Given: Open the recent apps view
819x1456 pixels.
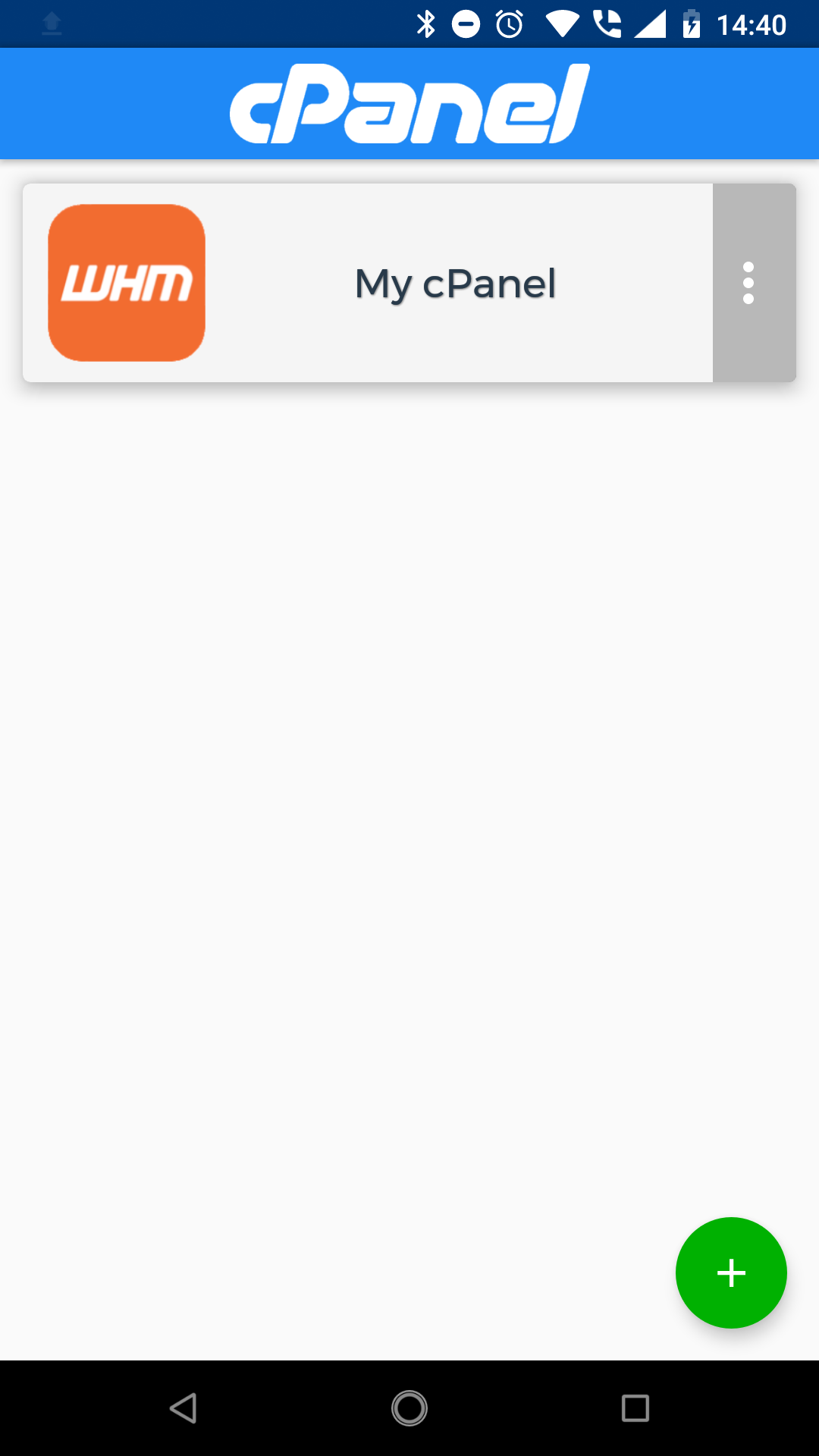Looking at the screenshot, I should click(635, 1408).
